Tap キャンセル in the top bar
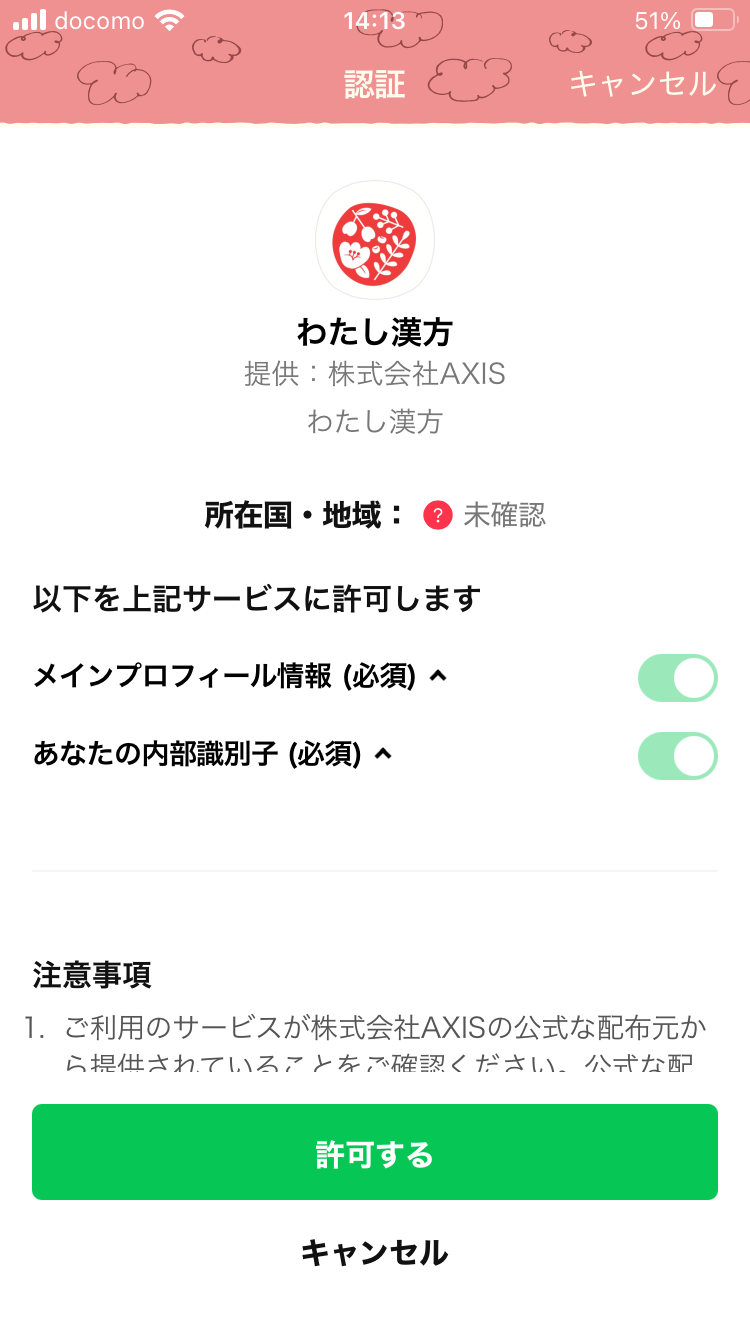This screenshot has width=750, height=1334. (x=642, y=84)
